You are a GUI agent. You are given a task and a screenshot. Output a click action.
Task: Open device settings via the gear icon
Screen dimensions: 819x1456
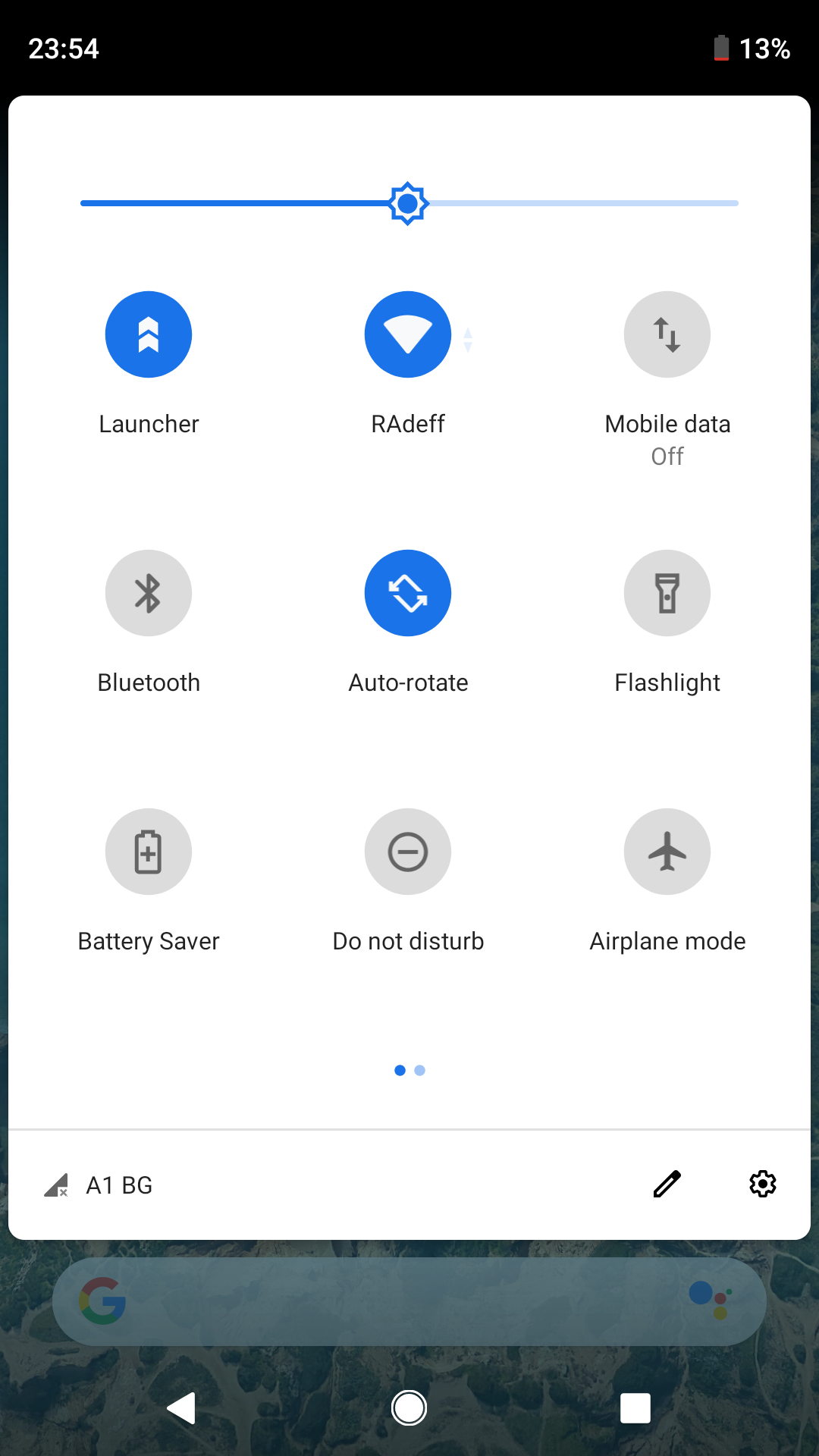[x=763, y=1184]
